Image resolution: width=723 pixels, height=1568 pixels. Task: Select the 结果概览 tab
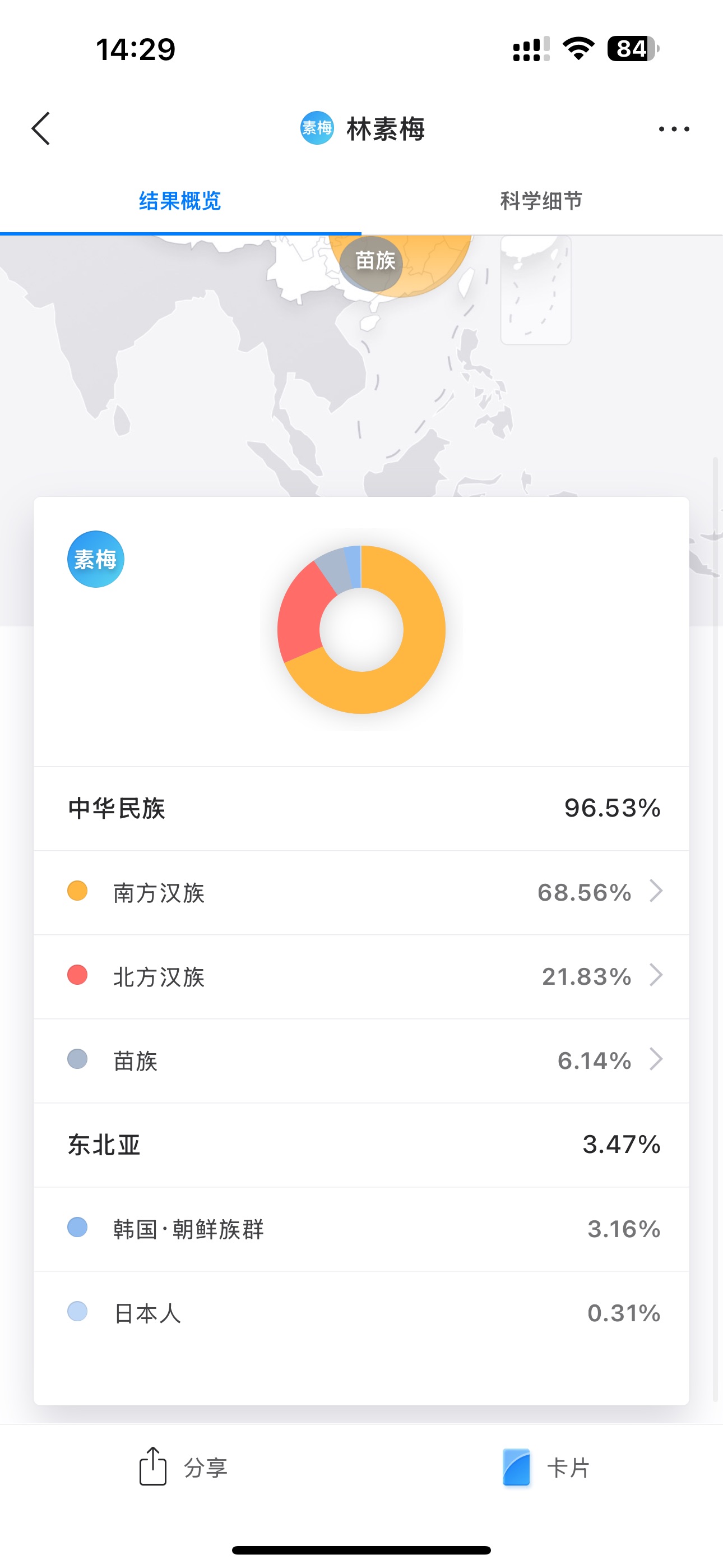180,201
